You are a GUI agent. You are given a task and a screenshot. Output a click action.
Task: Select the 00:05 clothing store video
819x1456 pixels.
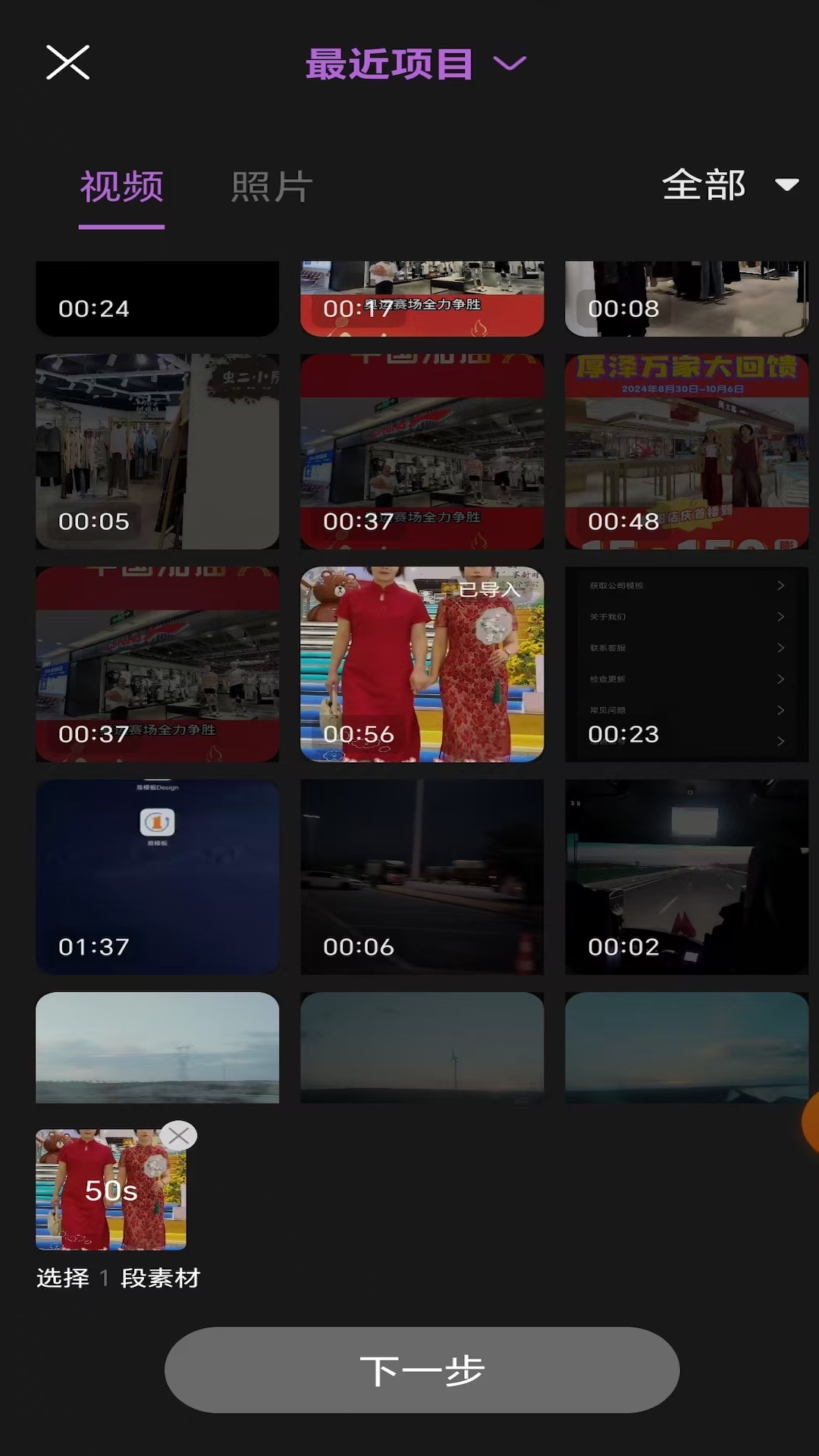click(x=157, y=451)
